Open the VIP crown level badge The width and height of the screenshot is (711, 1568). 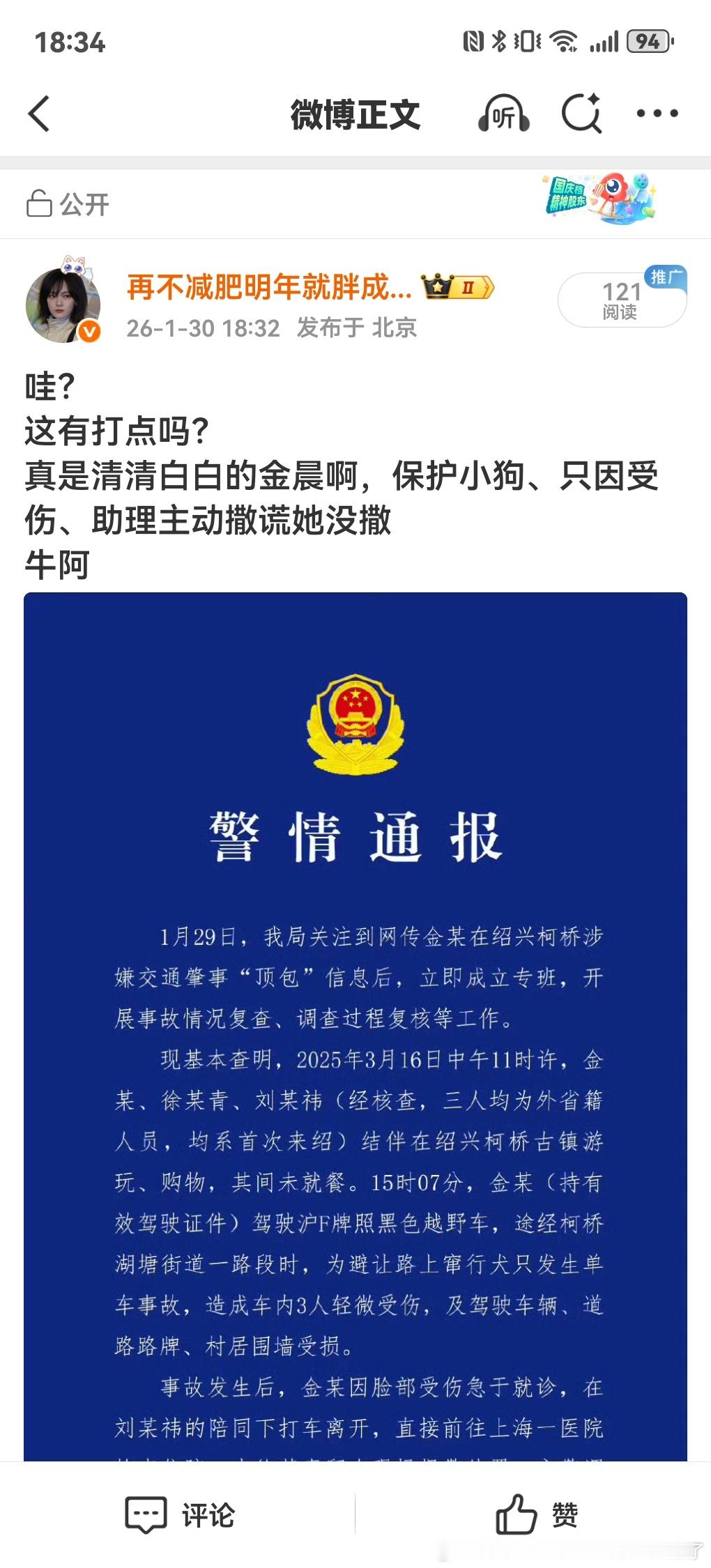455,287
